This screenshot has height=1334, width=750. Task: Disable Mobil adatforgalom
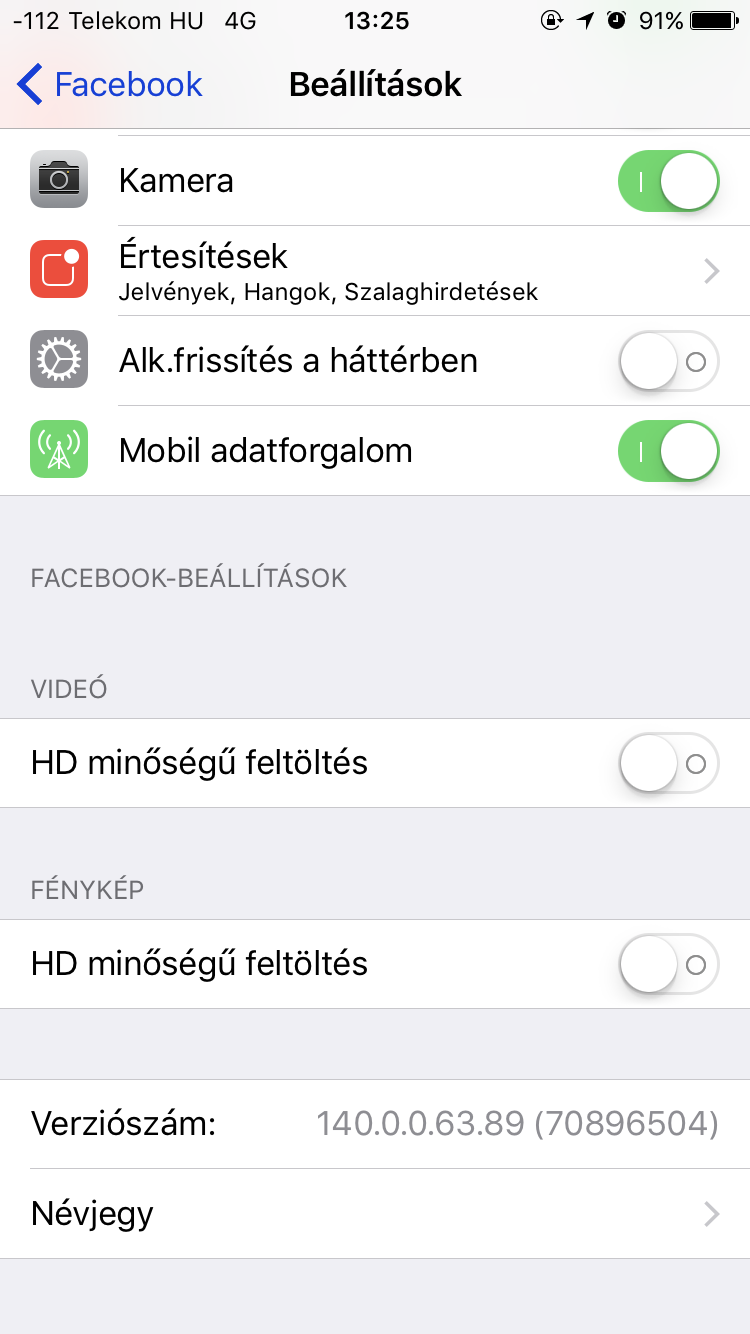pyautogui.click(x=668, y=451)
